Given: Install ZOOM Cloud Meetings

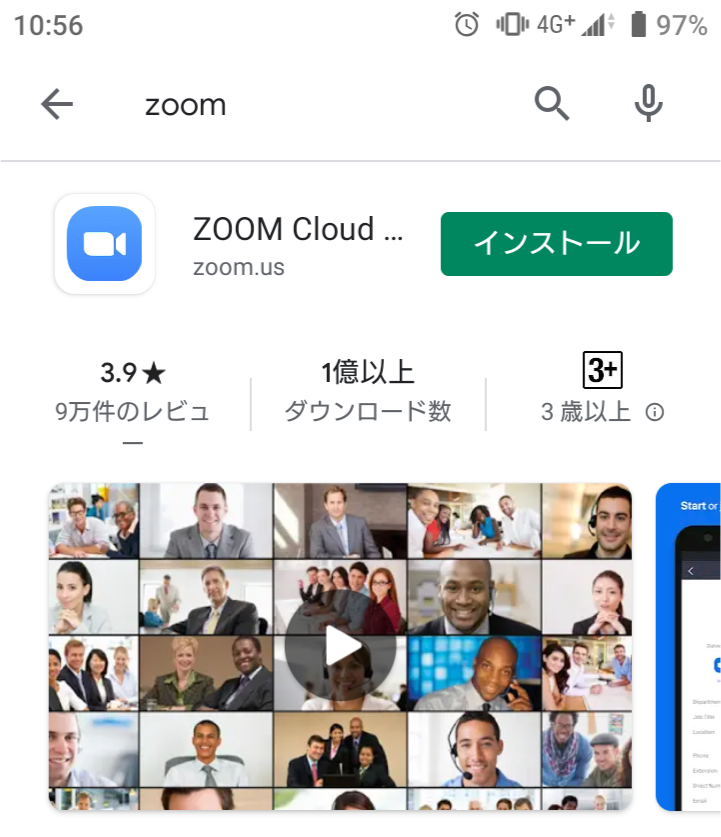Looking at the screenshot, I should coord(556,244).
